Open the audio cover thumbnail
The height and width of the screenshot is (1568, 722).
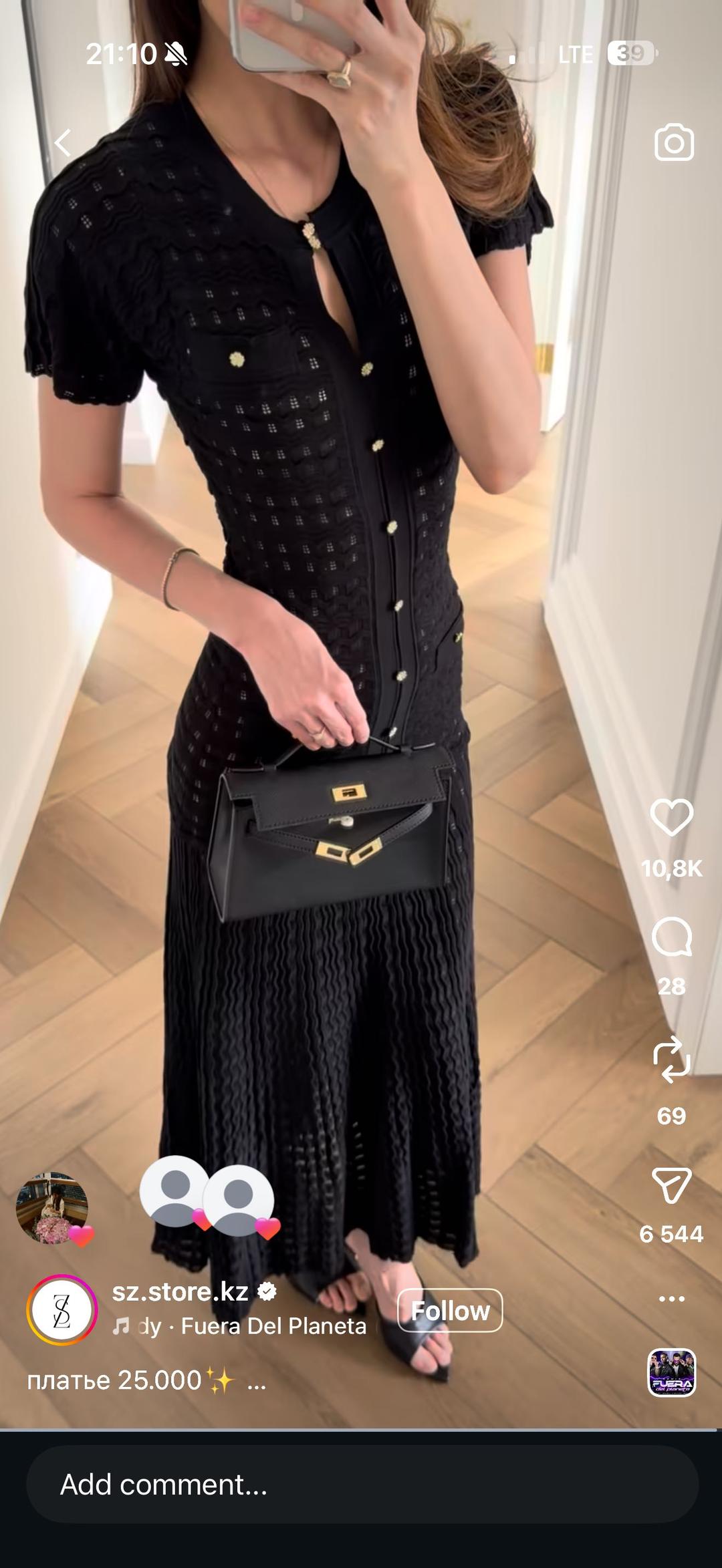point(672,1373)
